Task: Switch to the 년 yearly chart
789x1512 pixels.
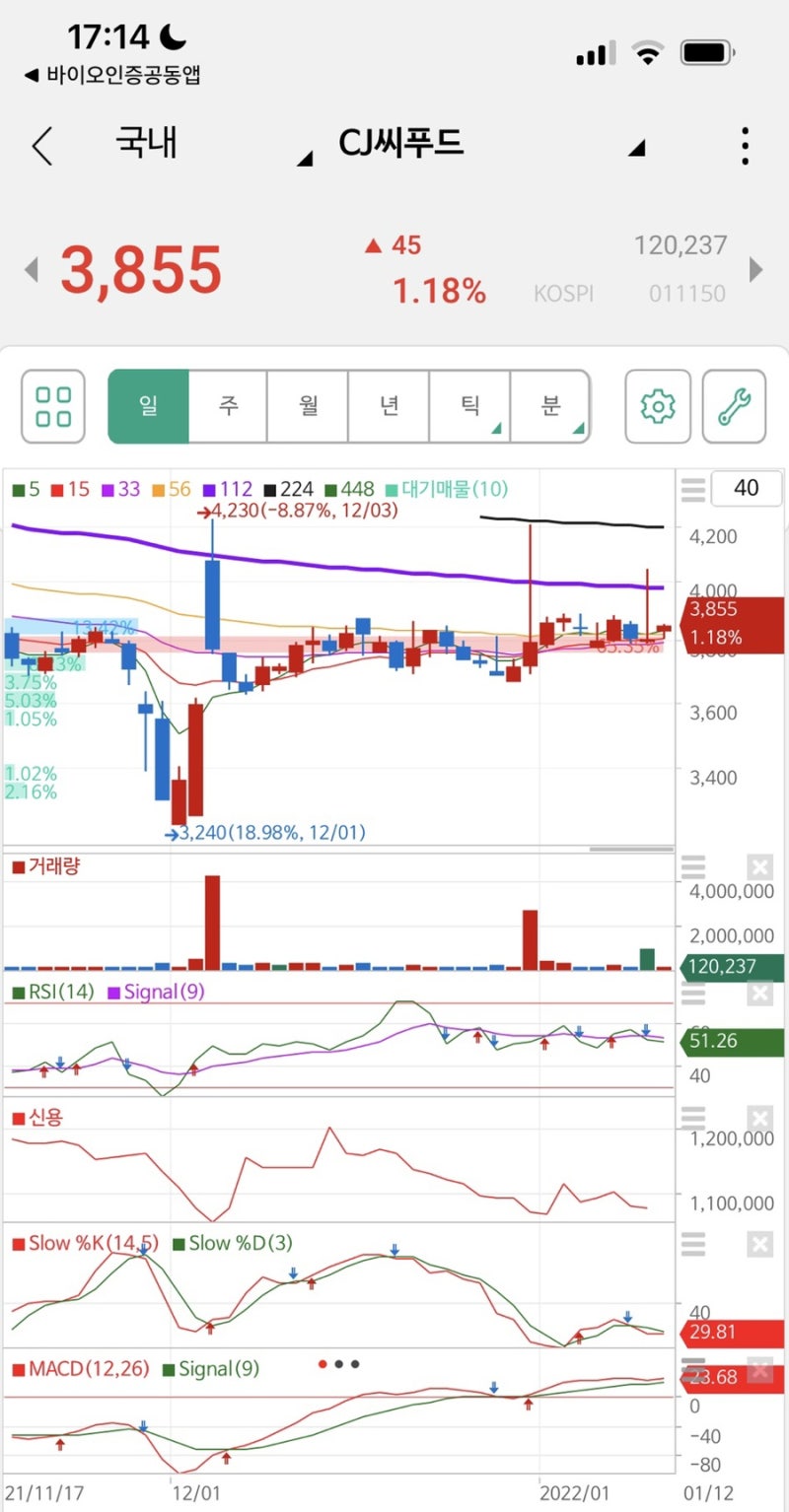Action: coord(389,406)
